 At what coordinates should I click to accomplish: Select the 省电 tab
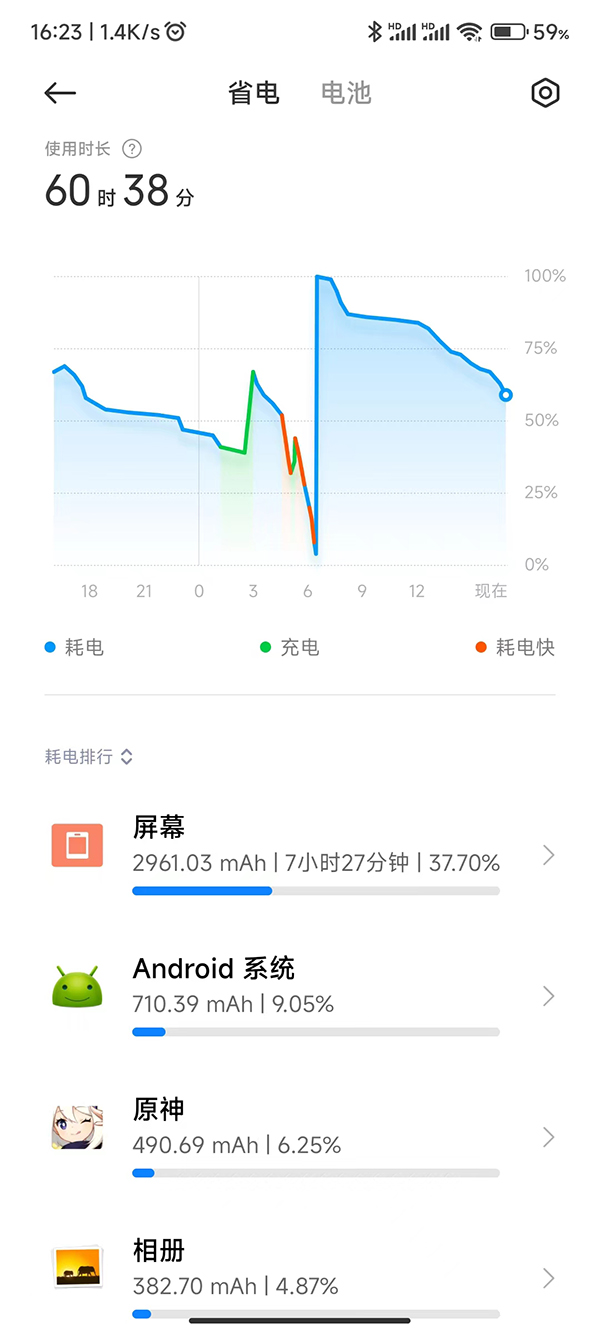254,93
